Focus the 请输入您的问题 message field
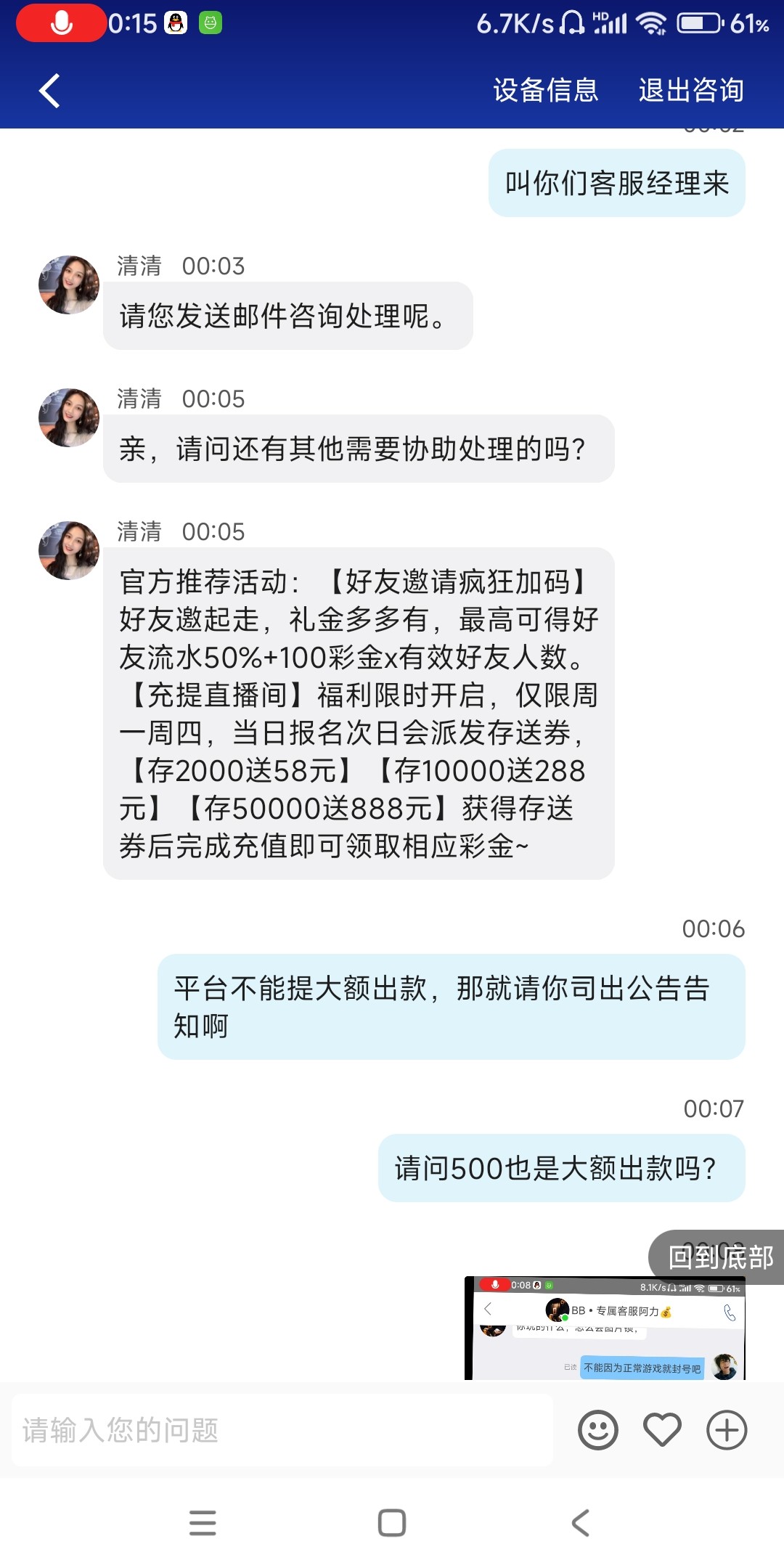This screenshot has width=784, height=1568. (282, 1430)
